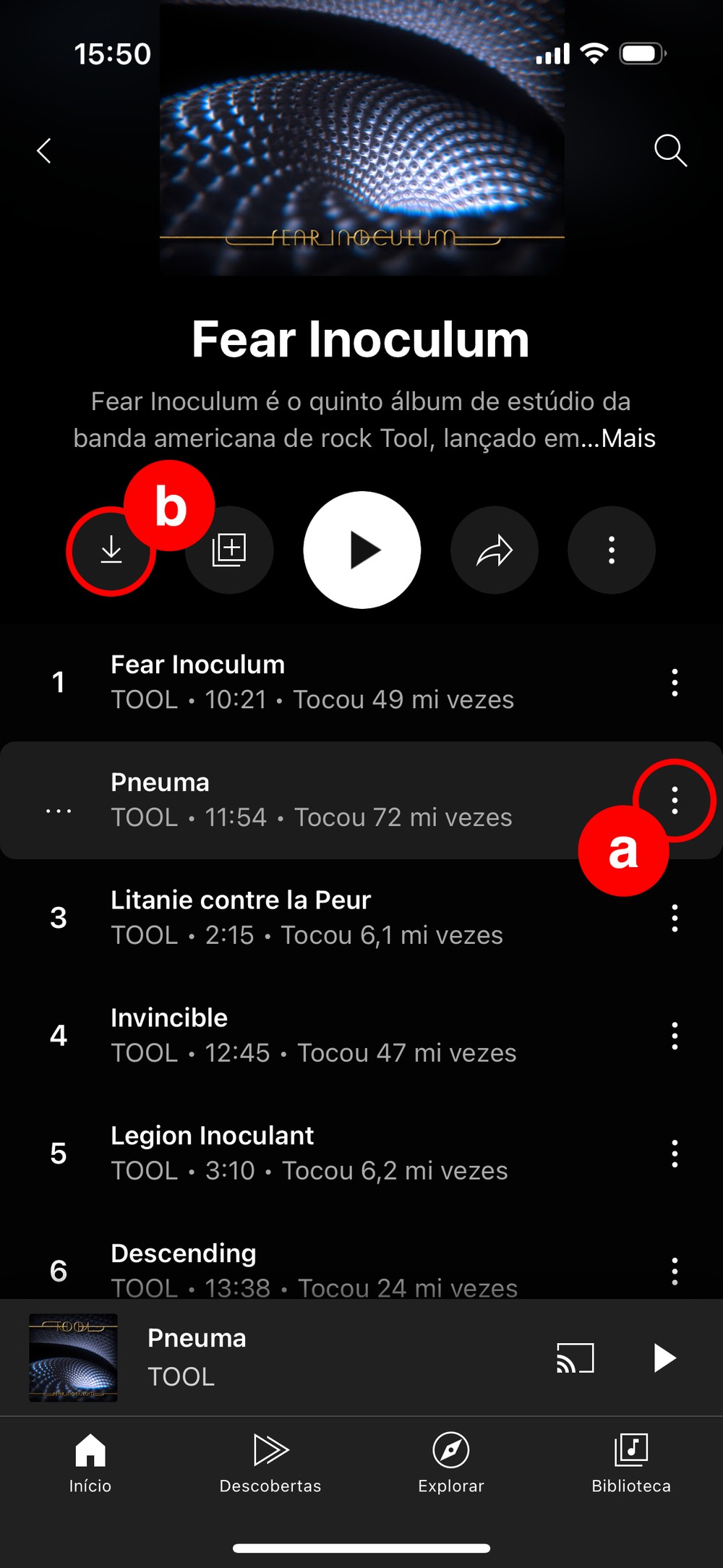Image resolution: width=723 pixels, height=1568 pixels.
Task: Share the album
Action: [495, 550]
